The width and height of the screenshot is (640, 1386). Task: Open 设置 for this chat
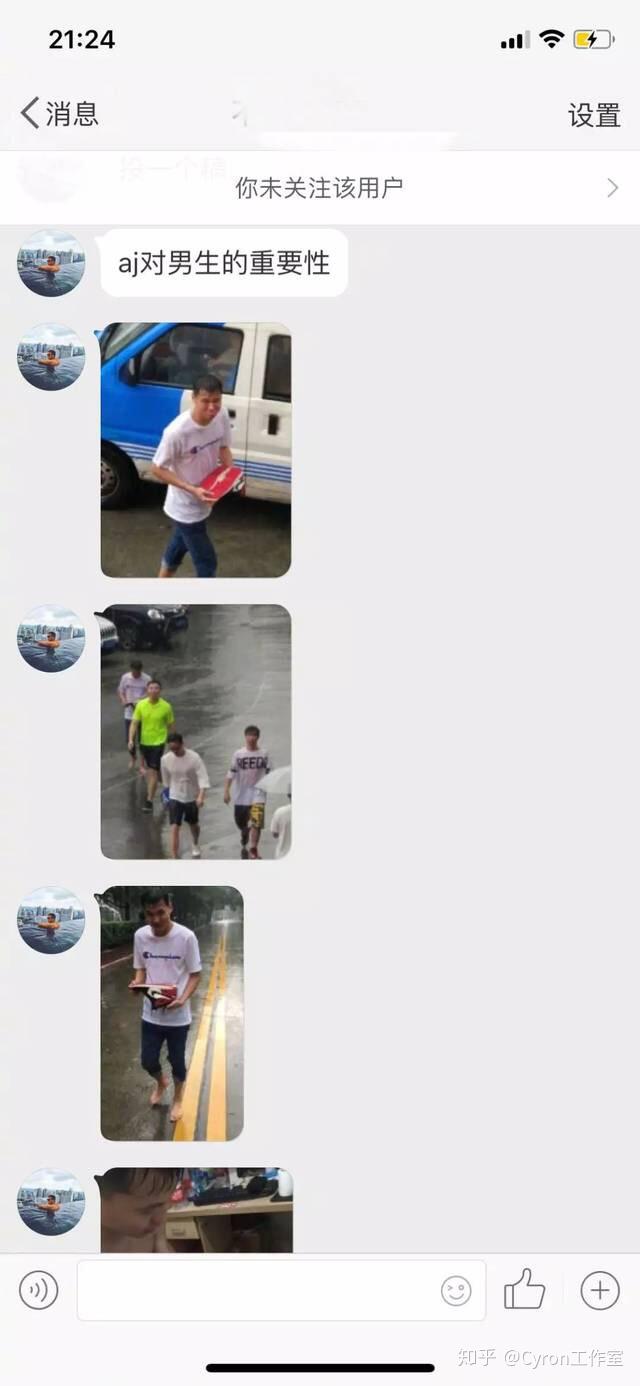(x=594, y=115)
